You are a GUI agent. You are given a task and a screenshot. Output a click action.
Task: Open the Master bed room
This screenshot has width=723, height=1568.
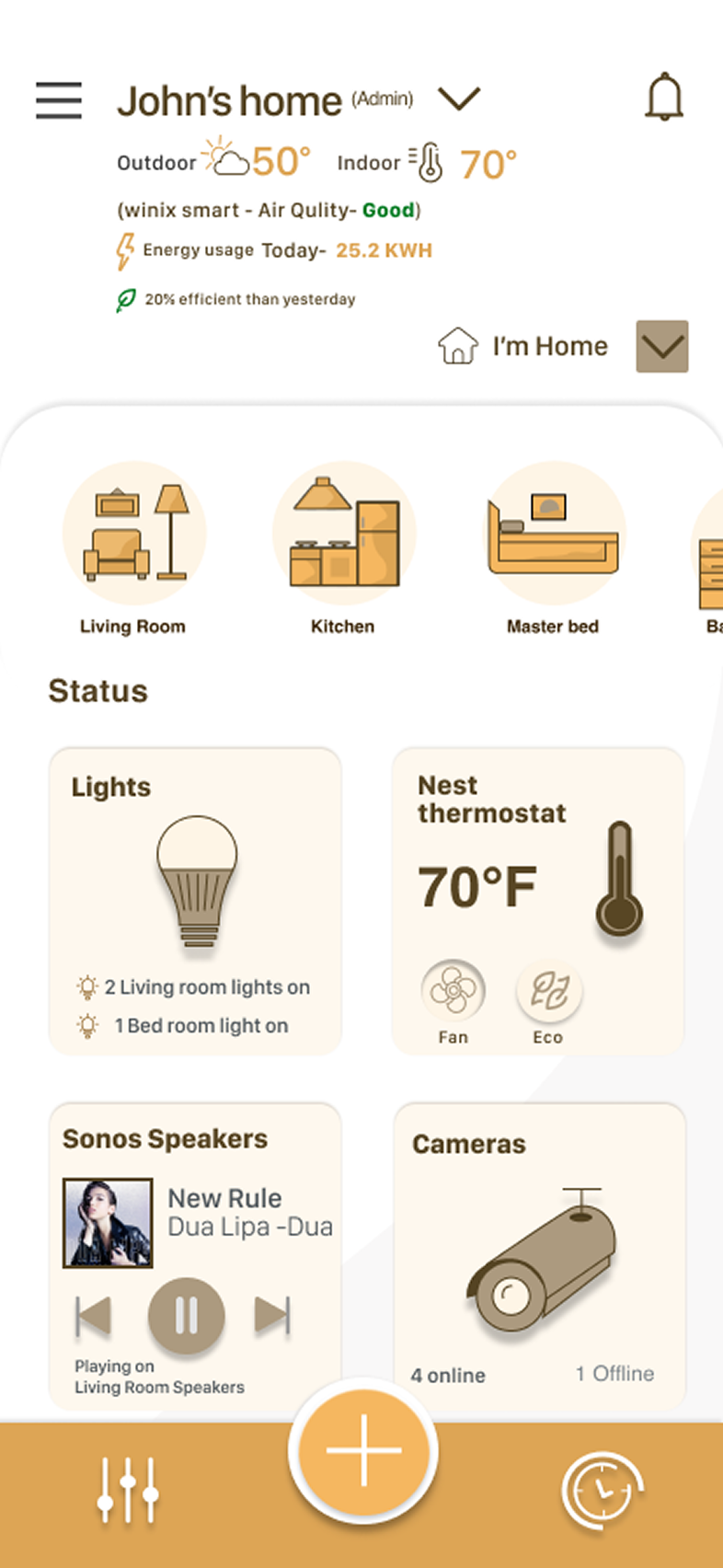point(553,535)
